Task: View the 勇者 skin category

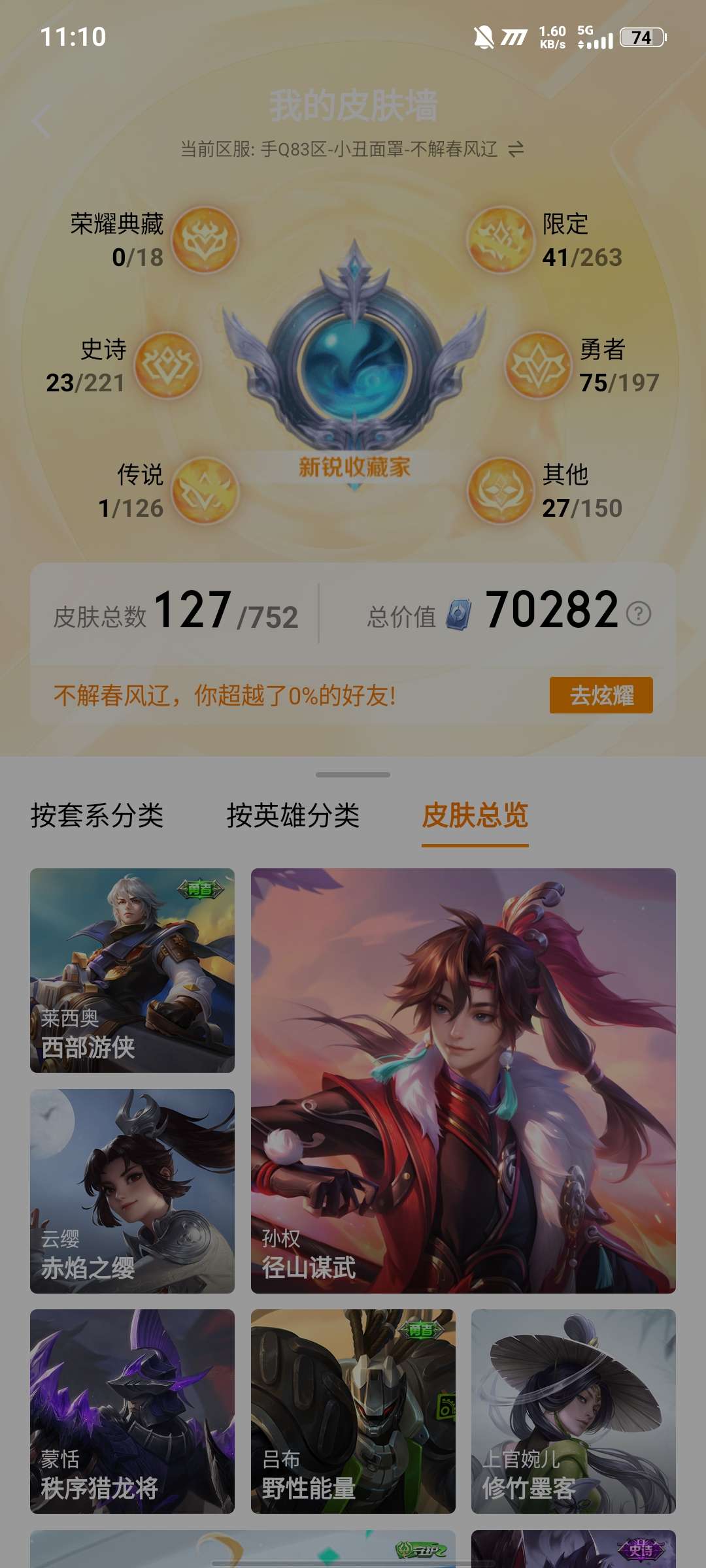Action: coord(538,366)
